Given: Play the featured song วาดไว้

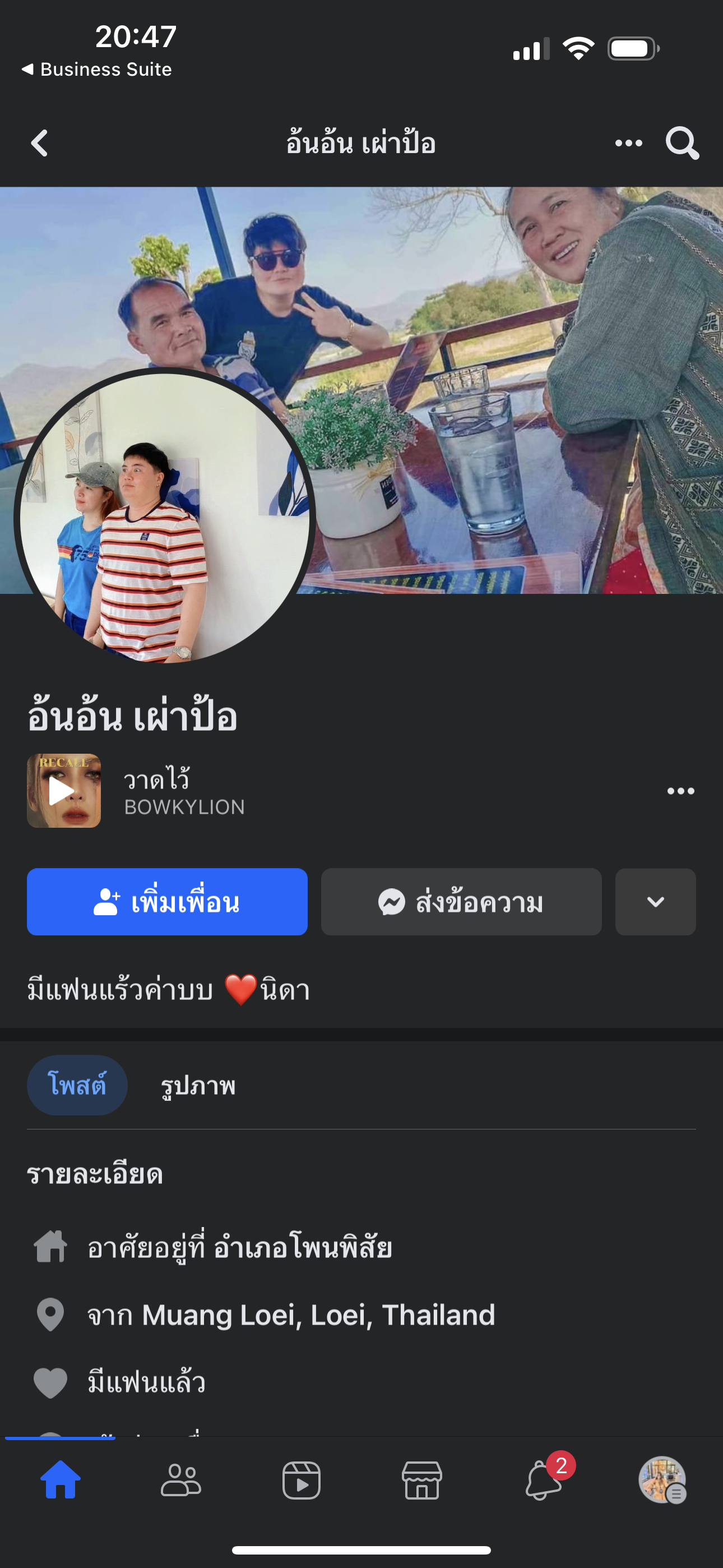Looking at the screenshot, I should pyautogui.click(x=64, y=791).
